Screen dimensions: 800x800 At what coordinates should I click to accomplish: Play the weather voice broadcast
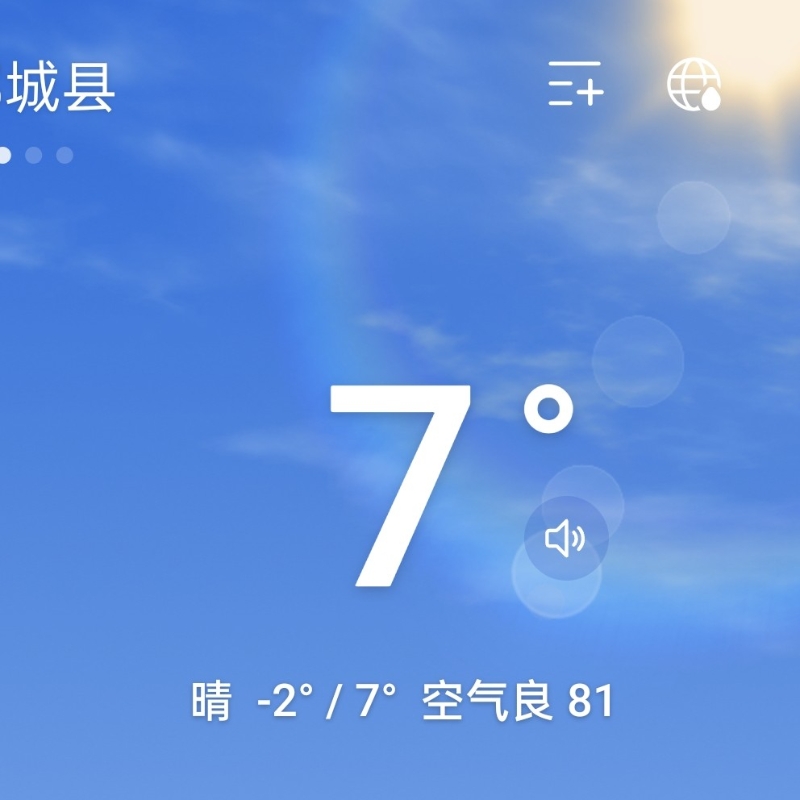pyautogui.click(x=565, y=540)
